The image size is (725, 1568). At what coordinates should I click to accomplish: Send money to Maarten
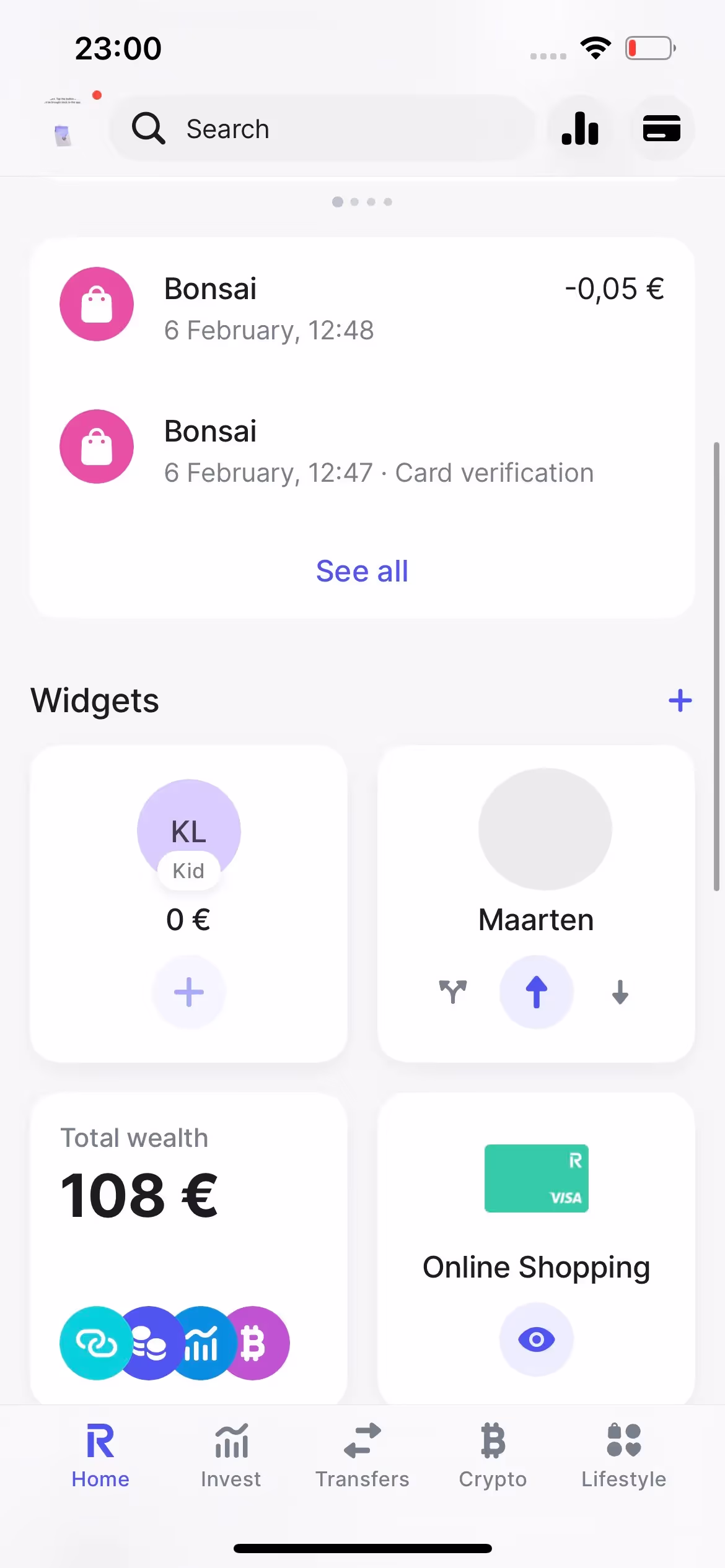coord(536,992)
